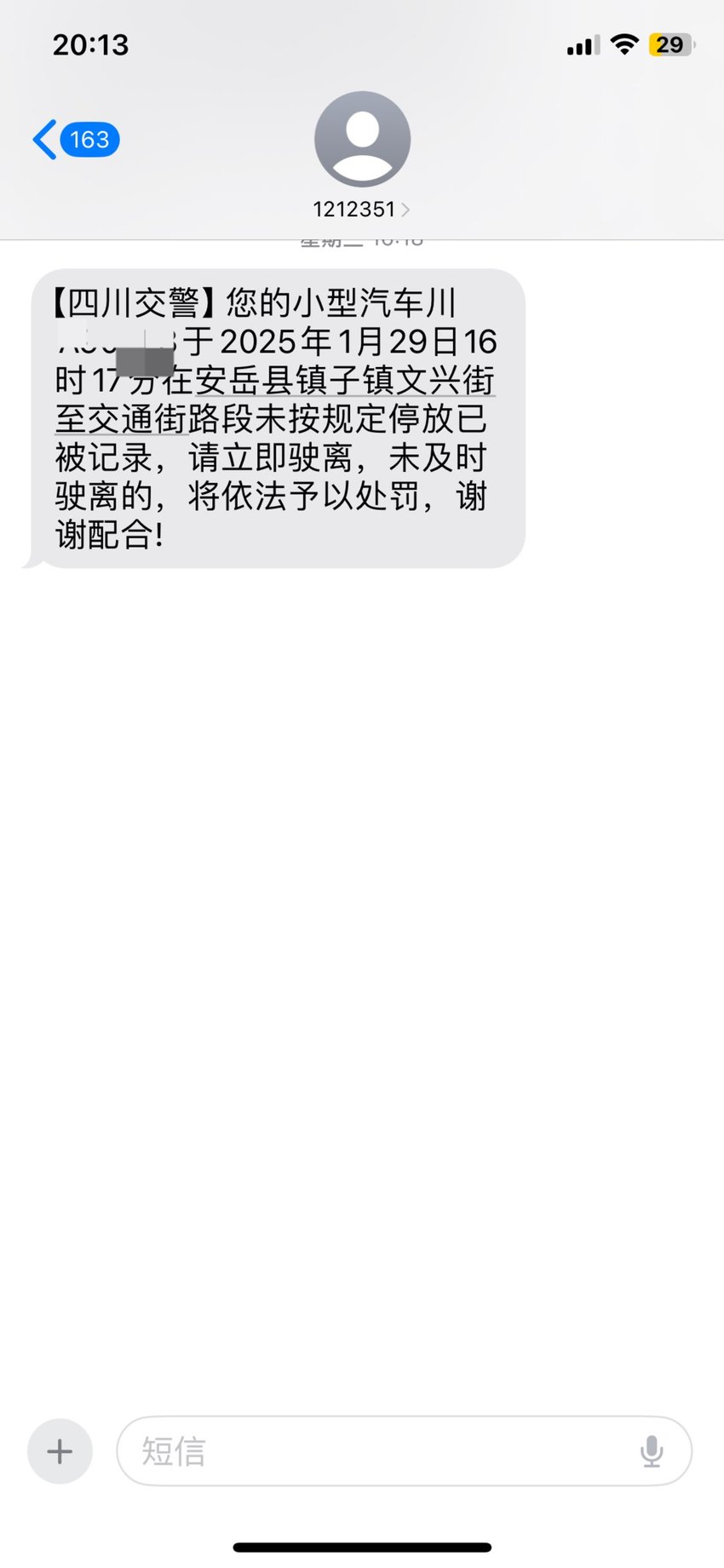Go back to the messages list
The image size is (724, 1568).
coord(75,140)
